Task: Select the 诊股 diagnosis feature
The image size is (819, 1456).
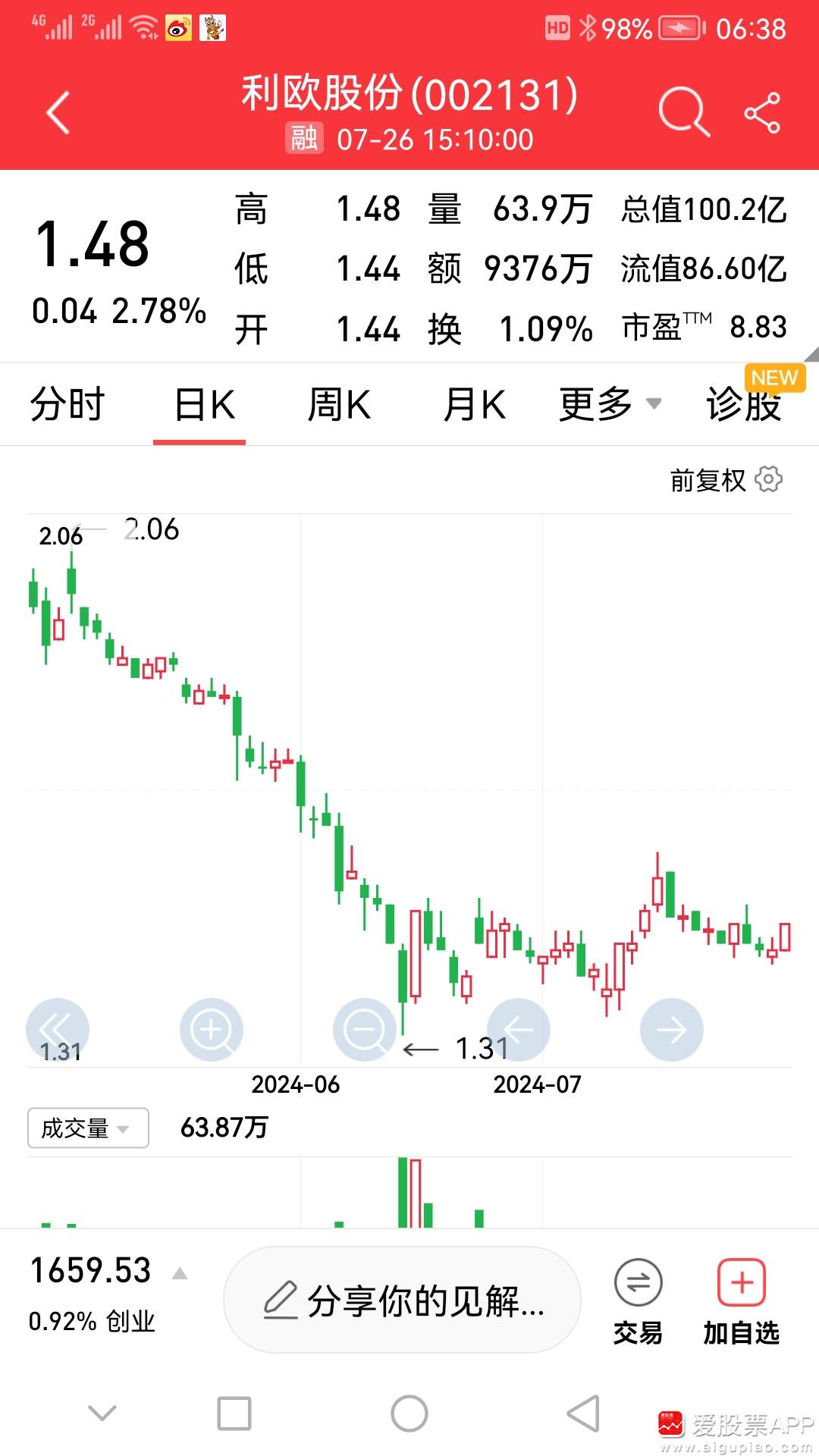Action: pyautogui.click(x=744, y=404)
